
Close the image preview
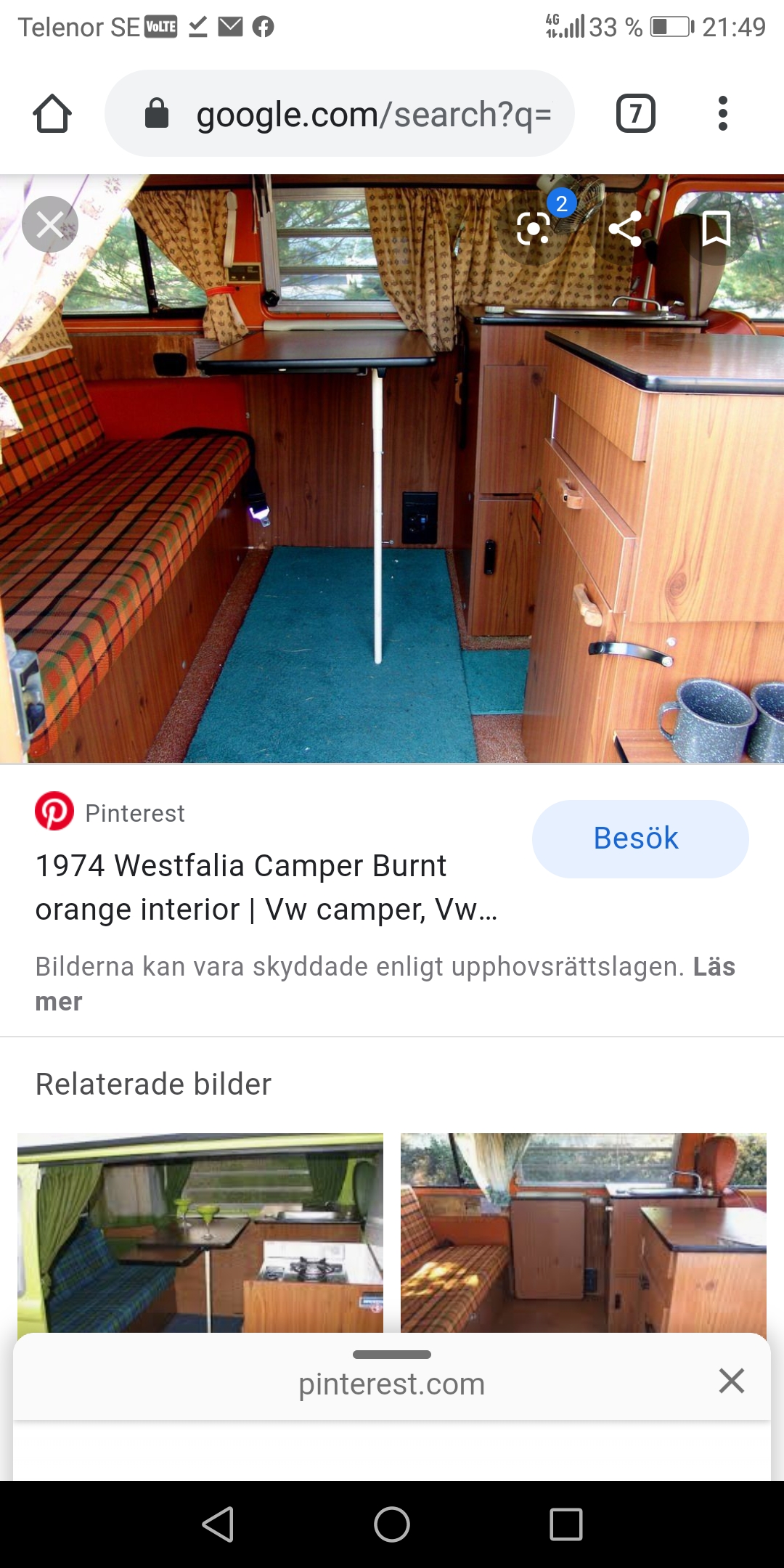click(x=50, y=224)
